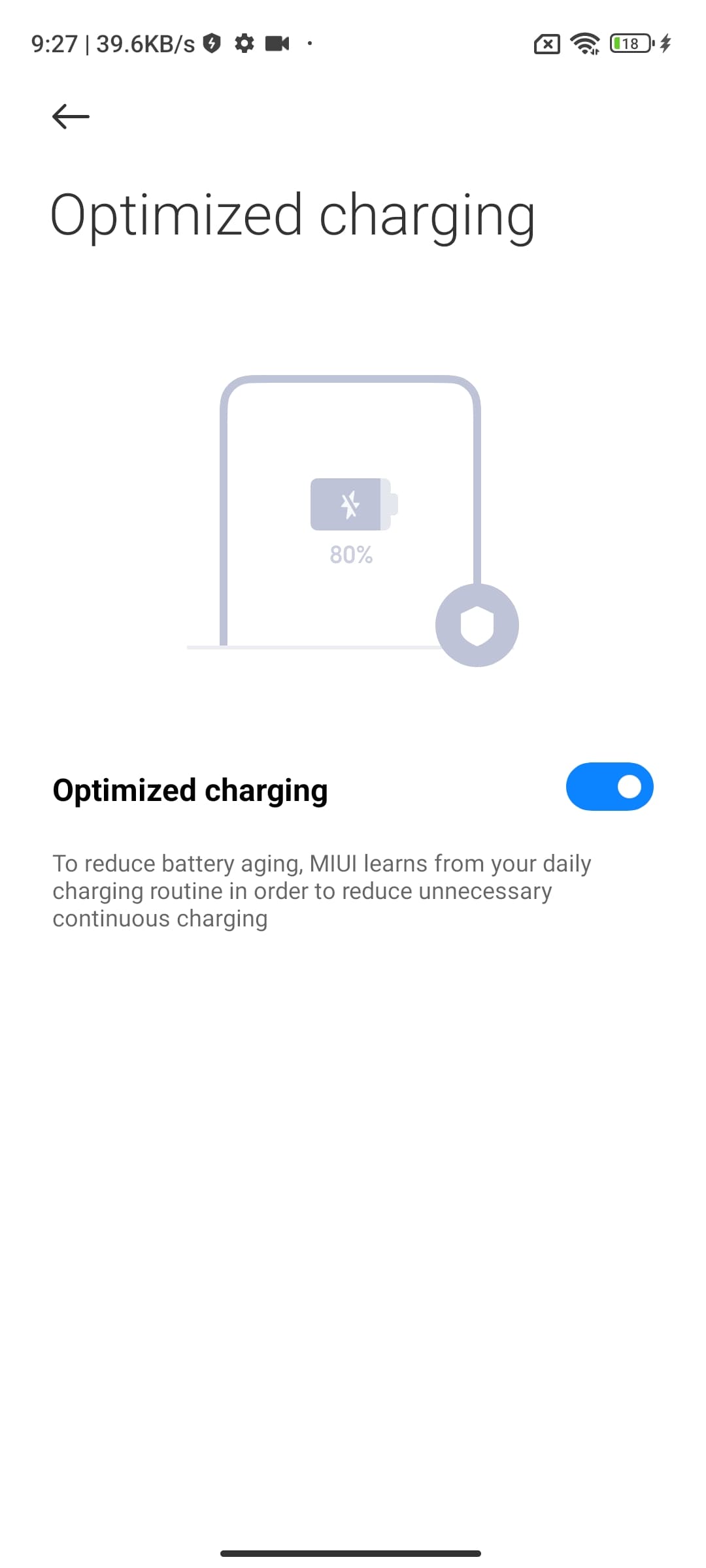The height and width of the screenshot is (1568, 706).
Task: Go back using the arrow icon
Action: (71, 117)
